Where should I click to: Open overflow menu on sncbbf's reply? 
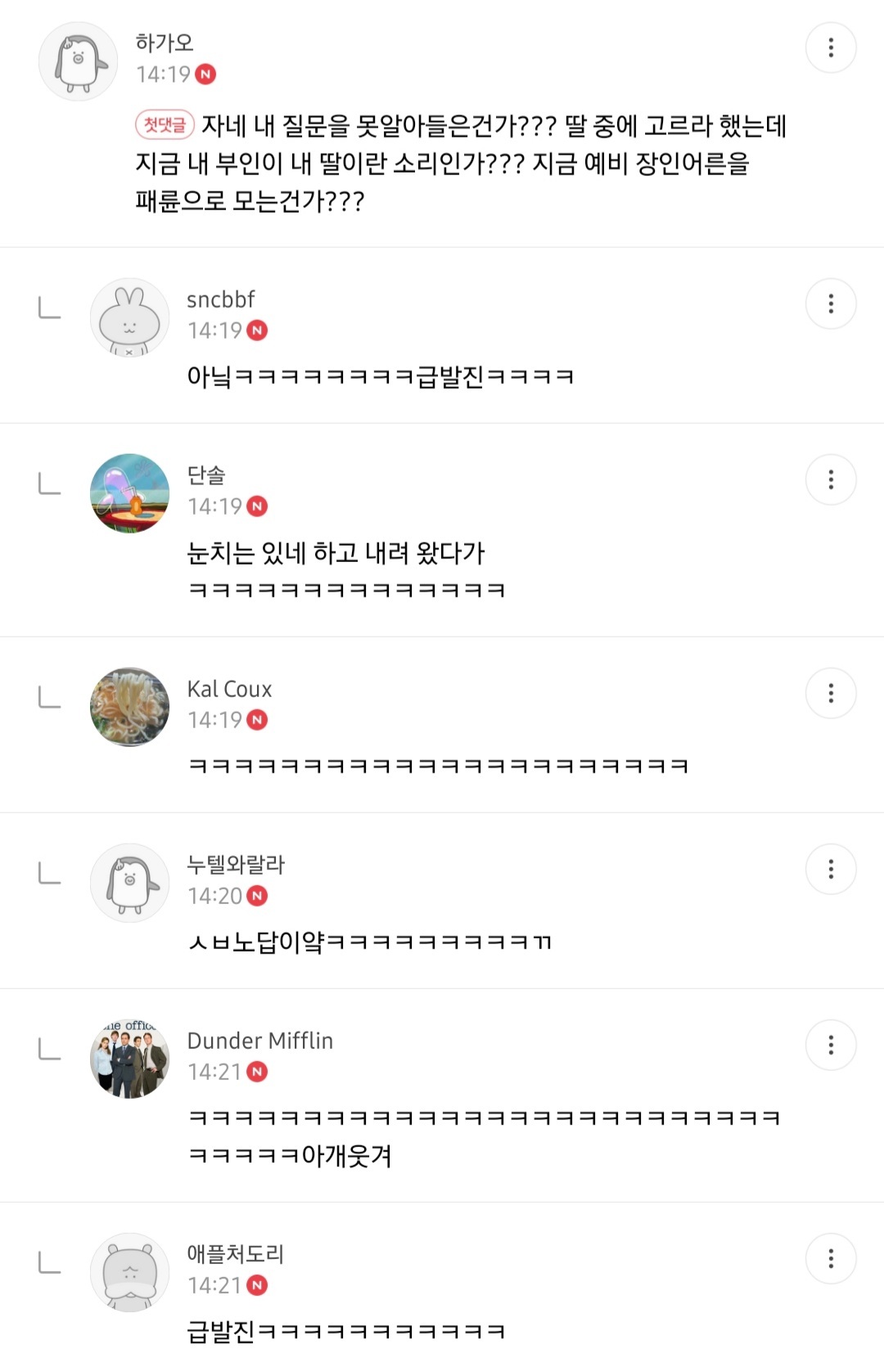(831, 304)
